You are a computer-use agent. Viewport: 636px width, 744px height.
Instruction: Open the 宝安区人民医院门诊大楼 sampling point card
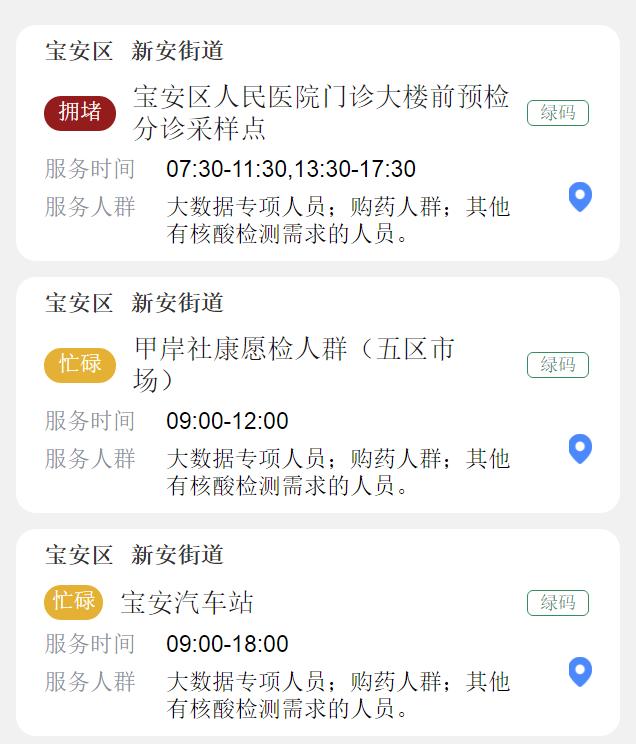tap(321, 112)
